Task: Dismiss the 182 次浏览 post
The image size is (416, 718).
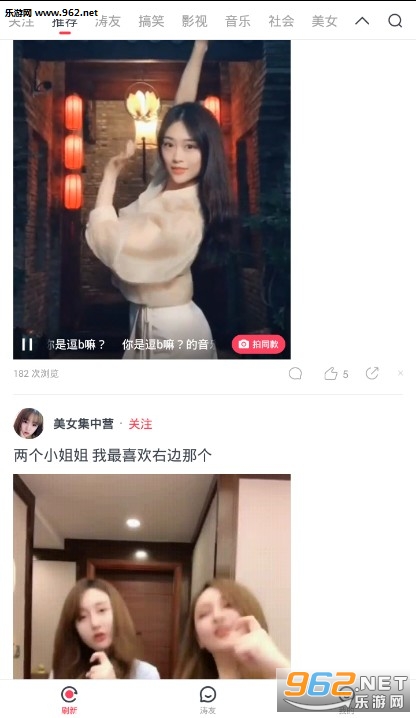Action: [400, 373]
